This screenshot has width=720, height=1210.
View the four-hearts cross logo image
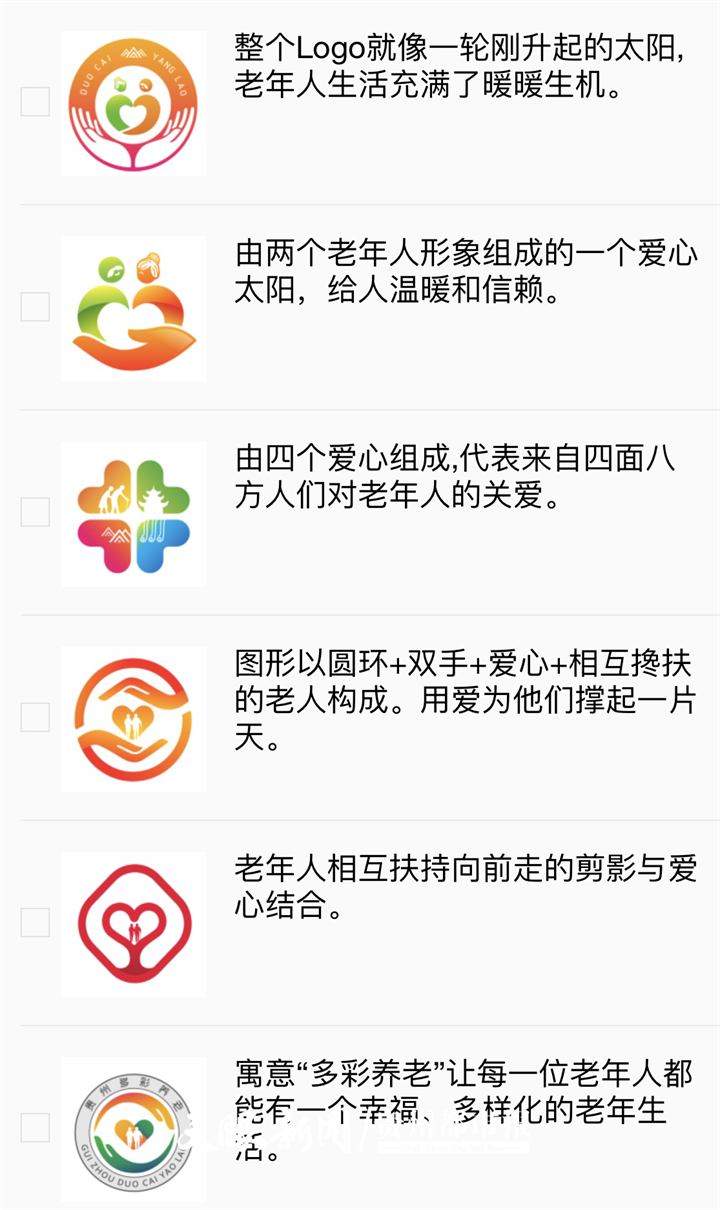tap(133, 514)
